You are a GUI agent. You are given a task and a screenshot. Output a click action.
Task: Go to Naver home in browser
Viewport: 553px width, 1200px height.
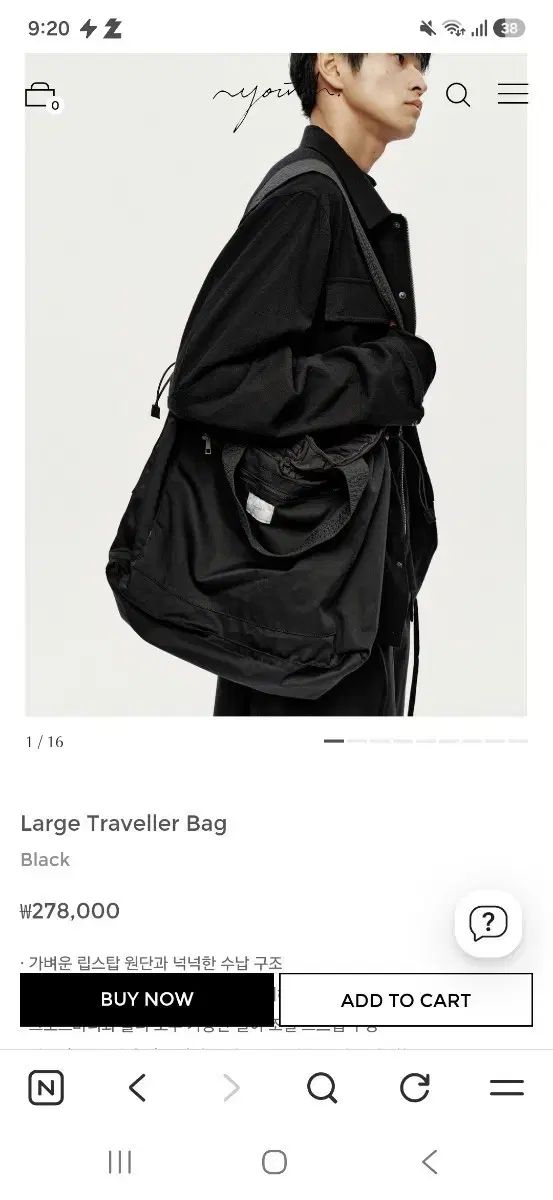[46, 1088]
